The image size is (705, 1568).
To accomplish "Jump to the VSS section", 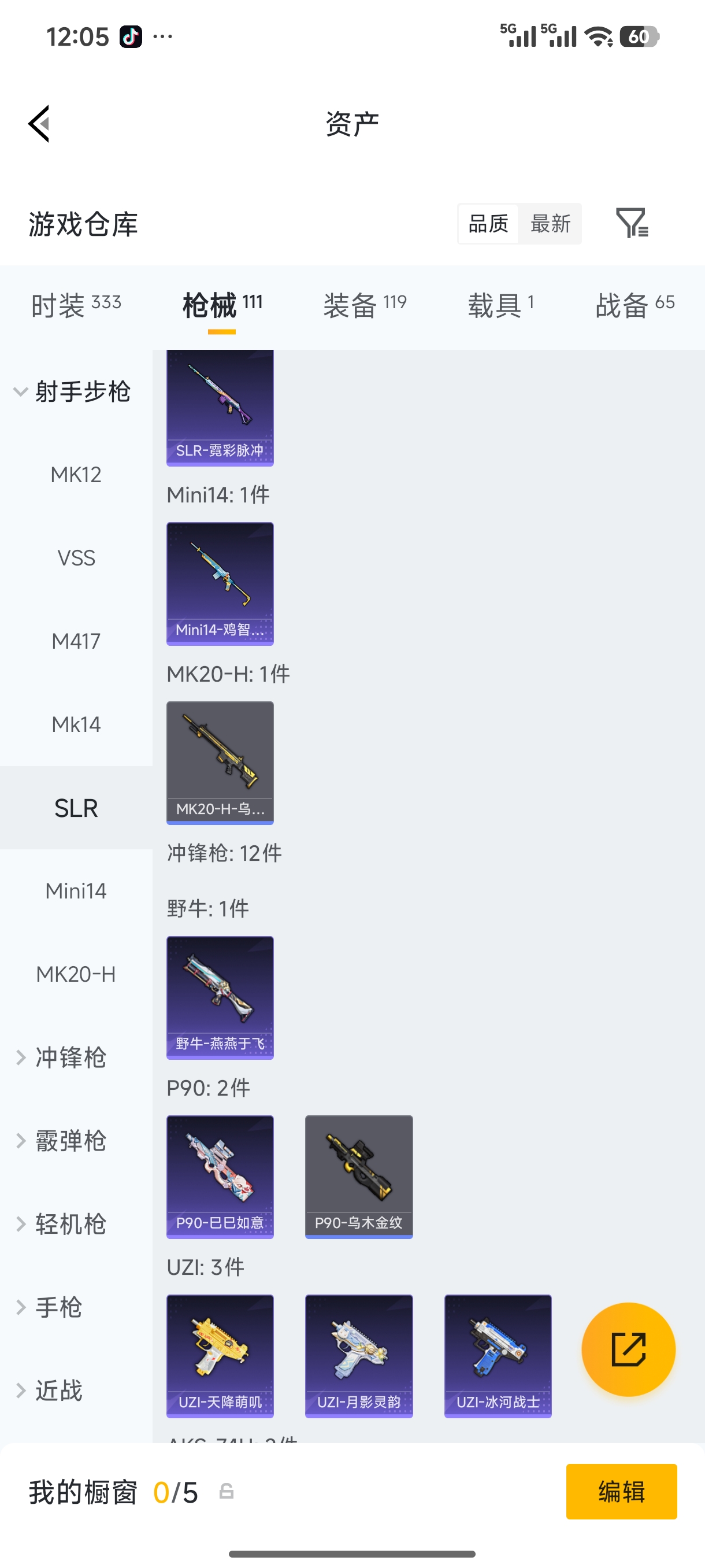I will point(76,558).
